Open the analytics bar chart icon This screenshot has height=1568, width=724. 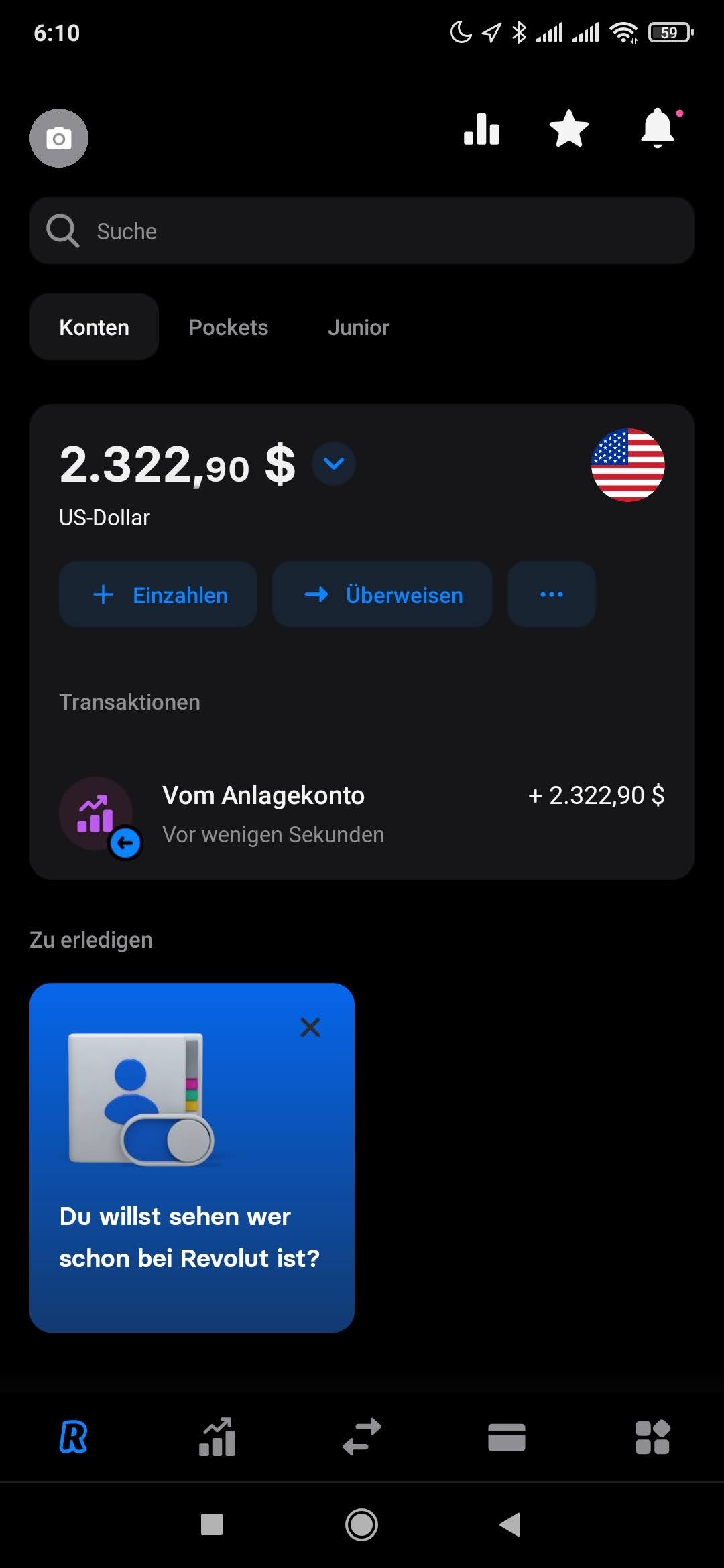[x=481, y=129]
